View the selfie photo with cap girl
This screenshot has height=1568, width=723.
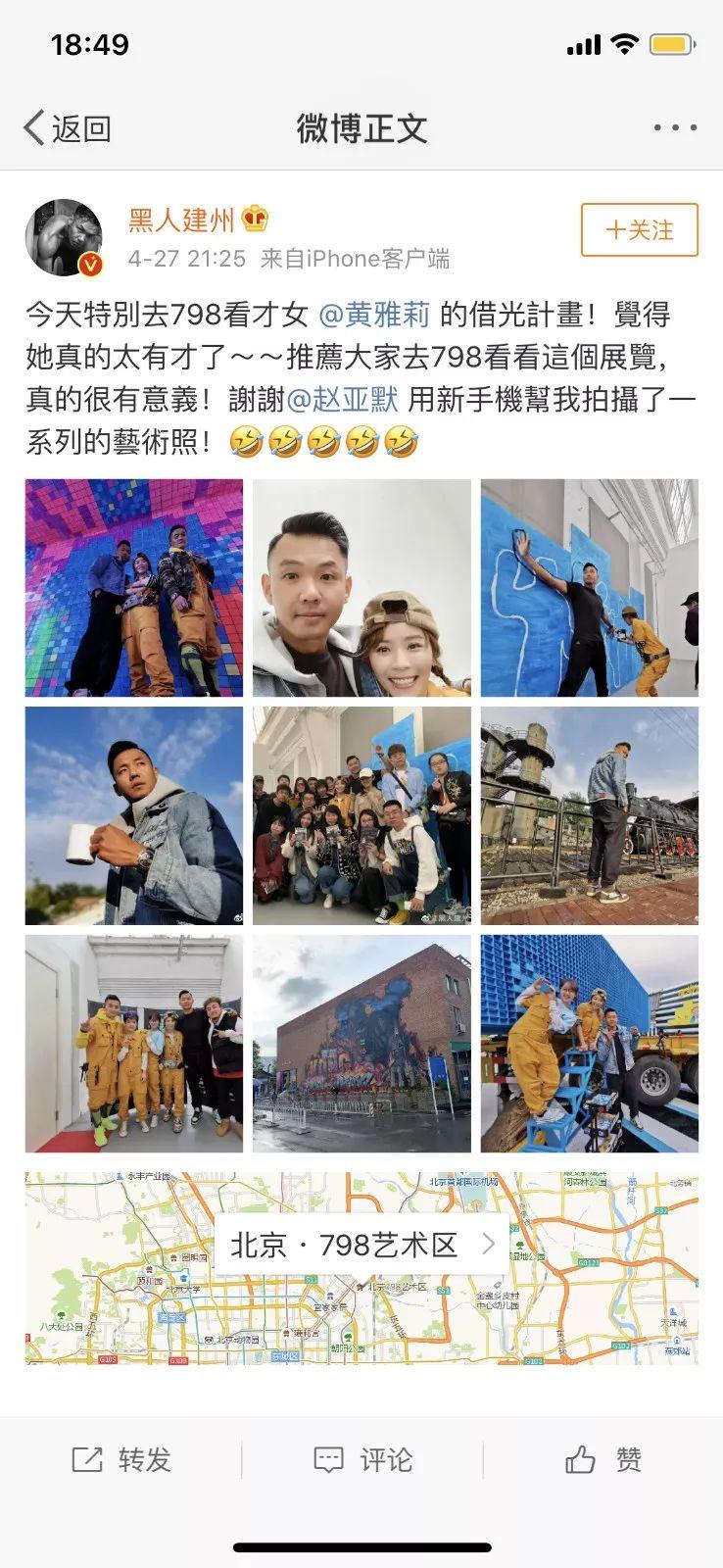(x=361, y=588)
